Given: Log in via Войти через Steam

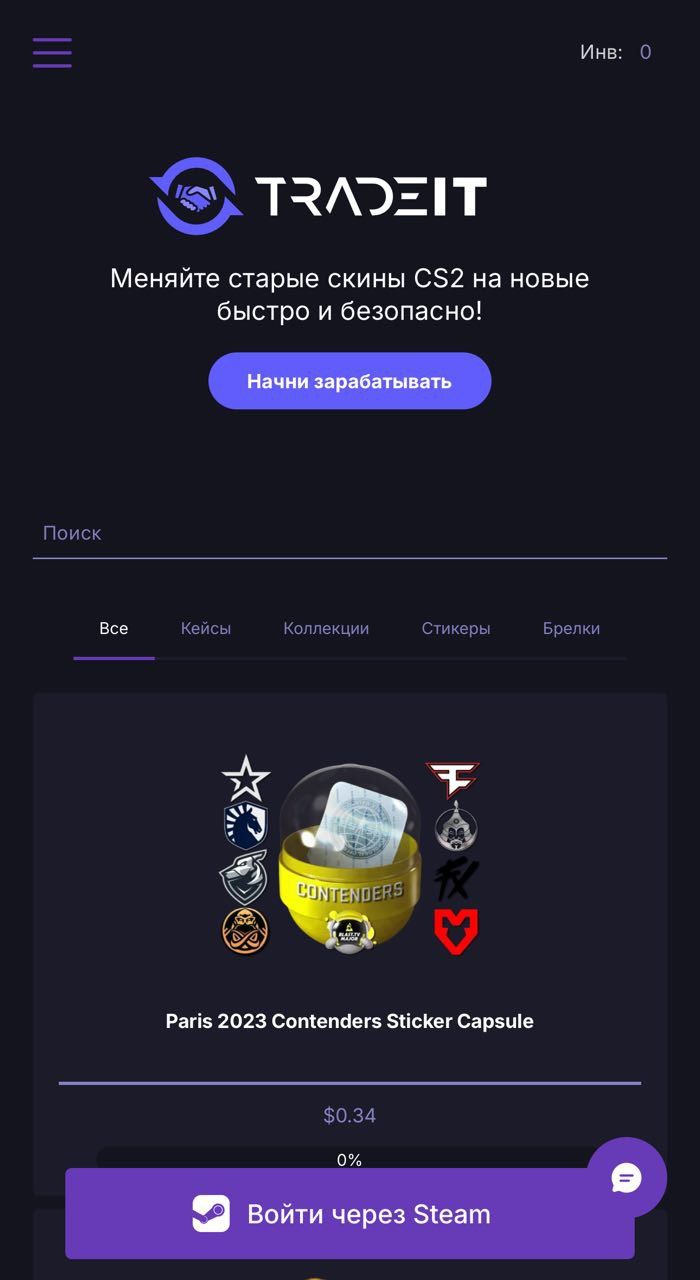Looking at the screenshot, I should click(349, 1214).
